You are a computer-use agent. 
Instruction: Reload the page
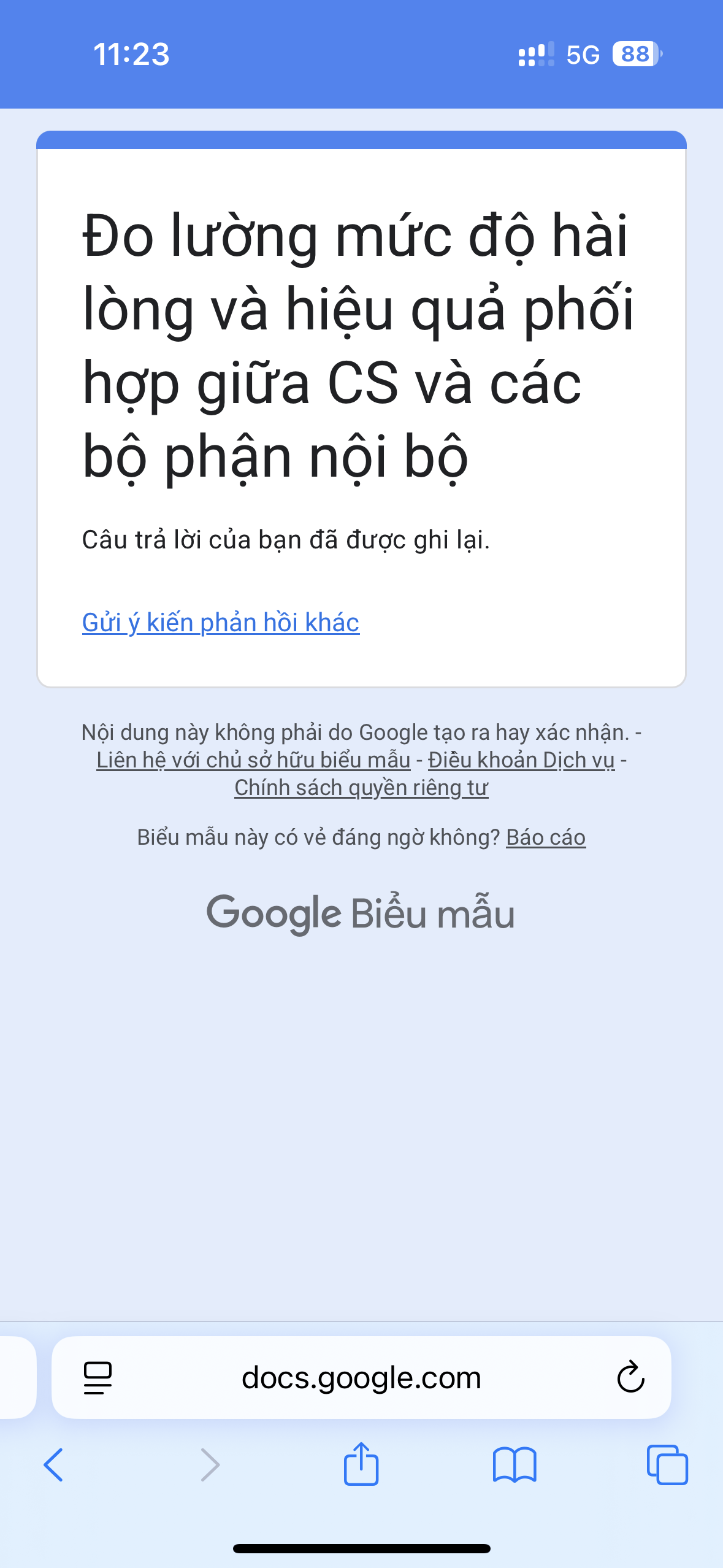point(630,1378)
